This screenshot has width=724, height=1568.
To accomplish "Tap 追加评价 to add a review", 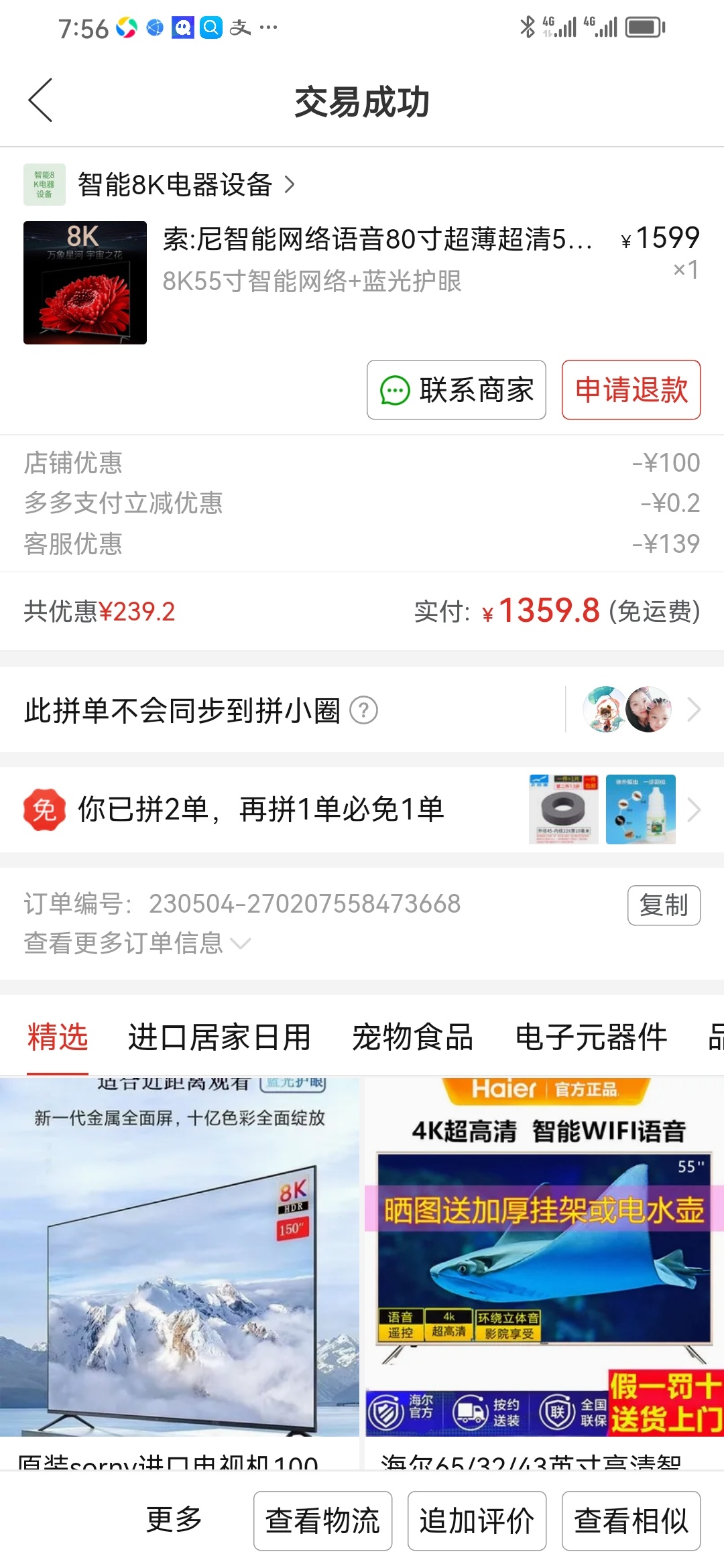I will tap(477, 1521).
